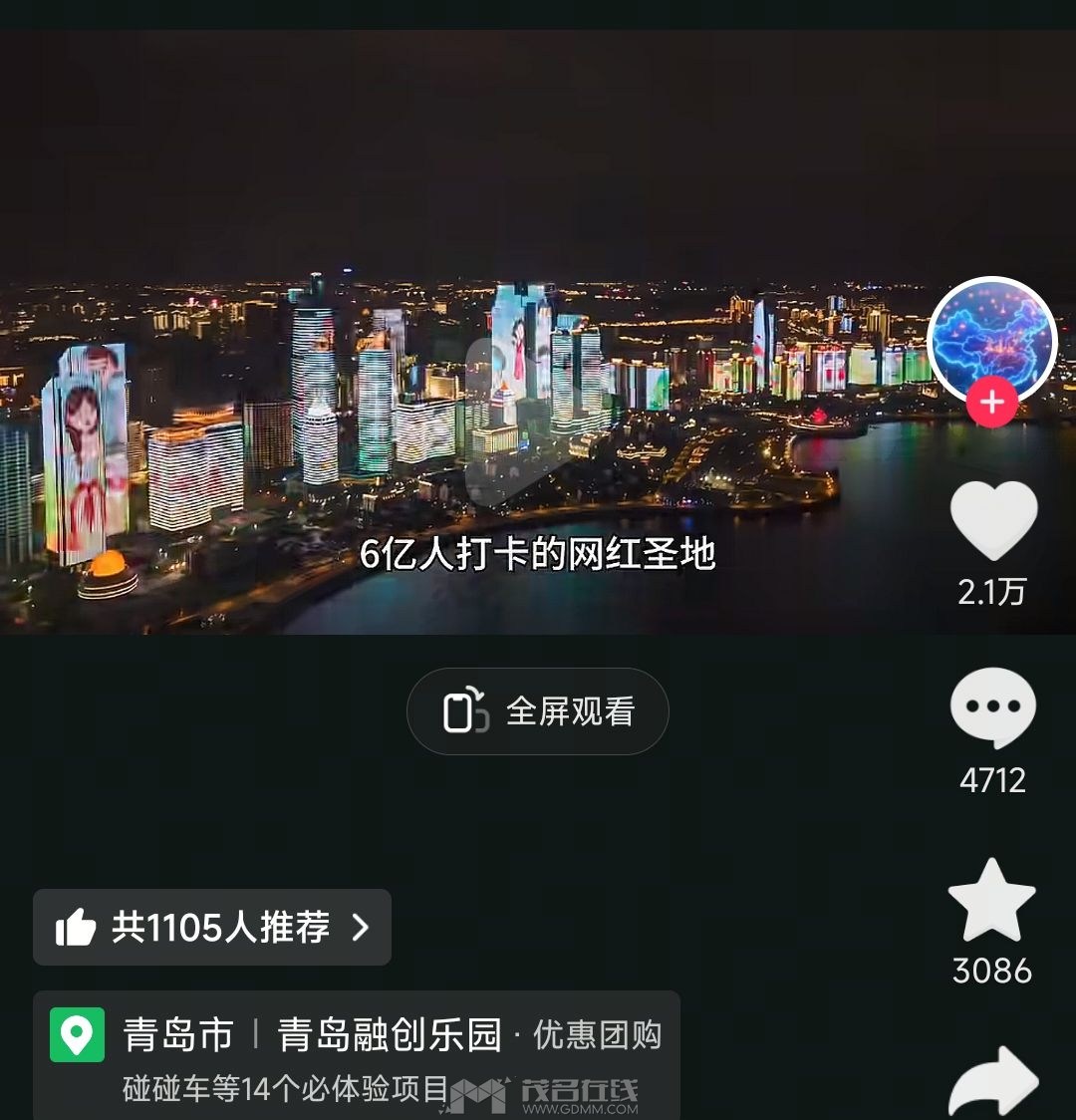The image size is (1076, 1120).
Task: Open the comments with 4712 replies
Action: click(x=993, y=707)
